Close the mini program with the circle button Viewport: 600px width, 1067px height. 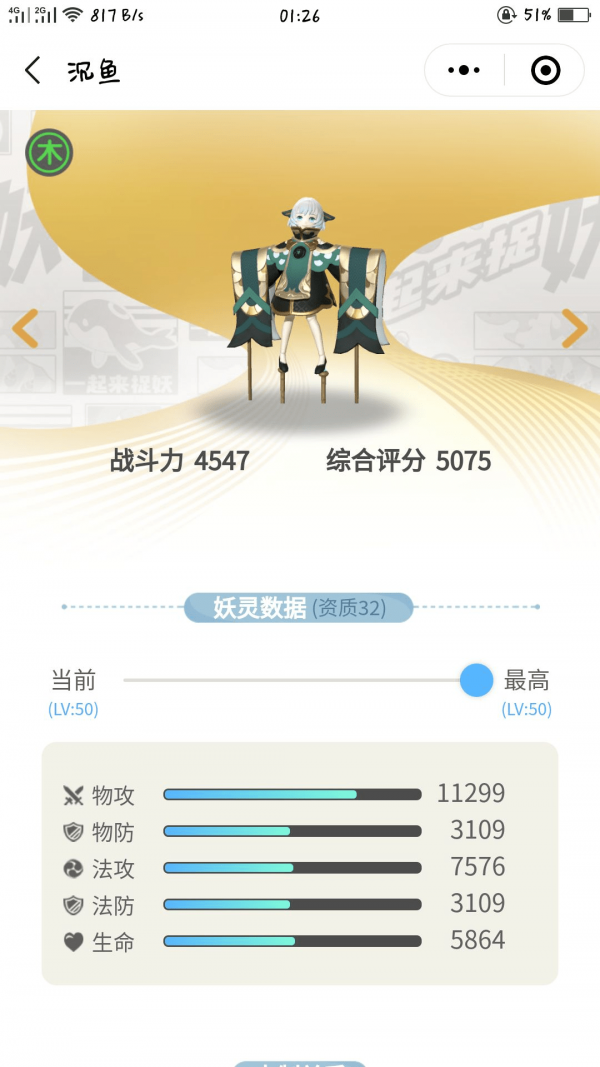(545, 71)
